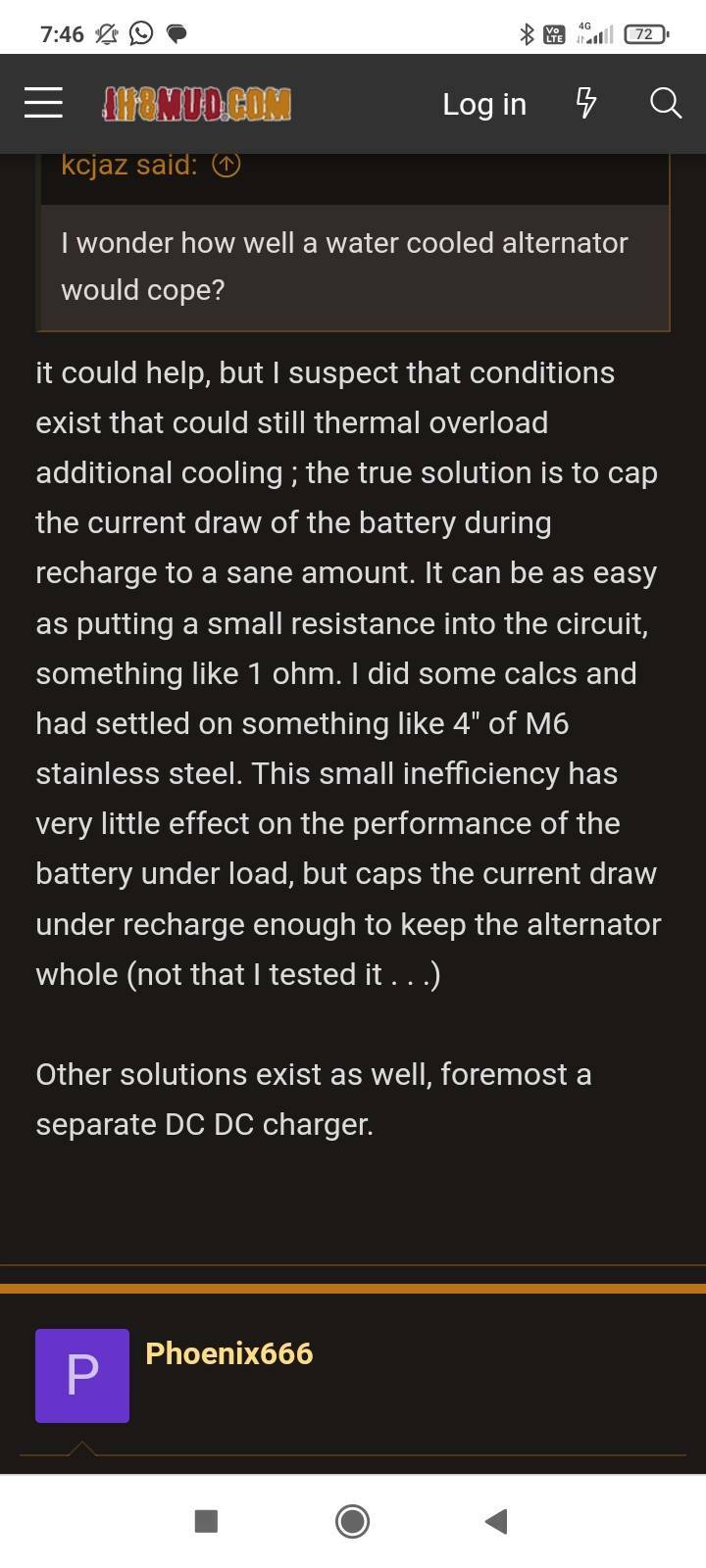The image size is (706, 1568).
Task: Open the hamburger menu
Action: click(x=43, y=103)
